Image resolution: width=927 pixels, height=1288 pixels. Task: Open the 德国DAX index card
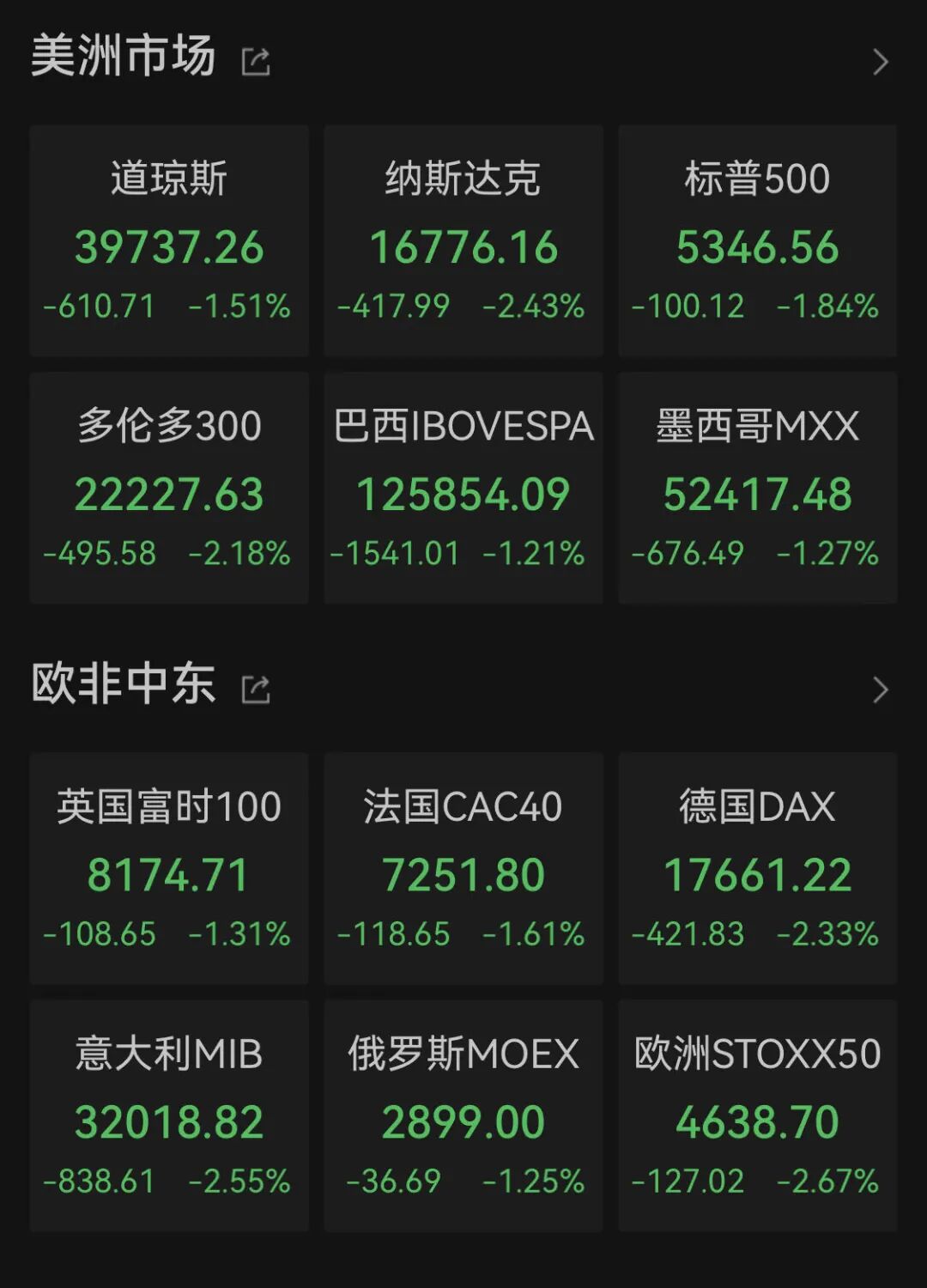point(757,868)
